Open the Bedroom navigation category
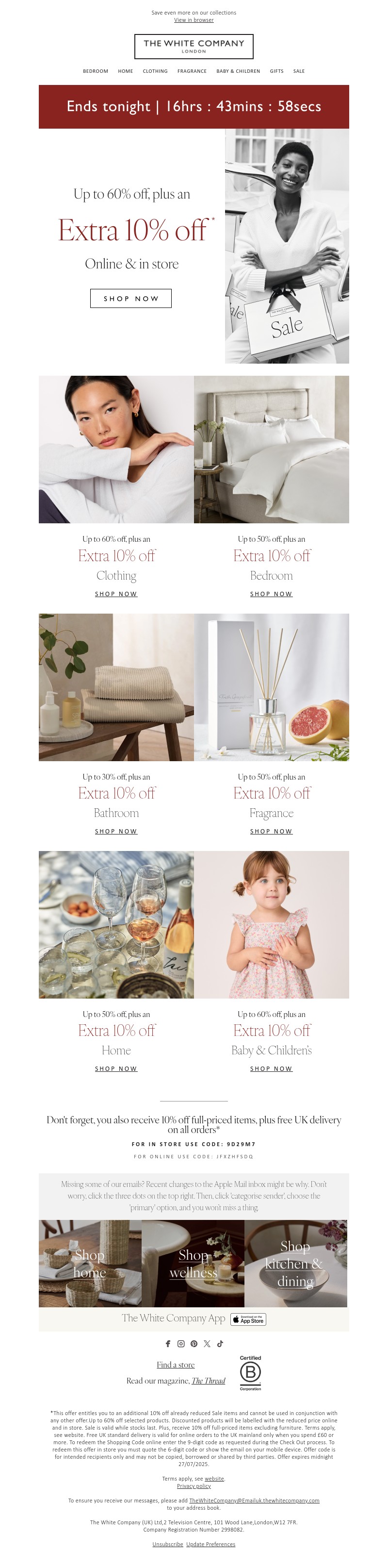This screenshot has width=388, height=1568. pyautogui.click(x=96, y=71)
